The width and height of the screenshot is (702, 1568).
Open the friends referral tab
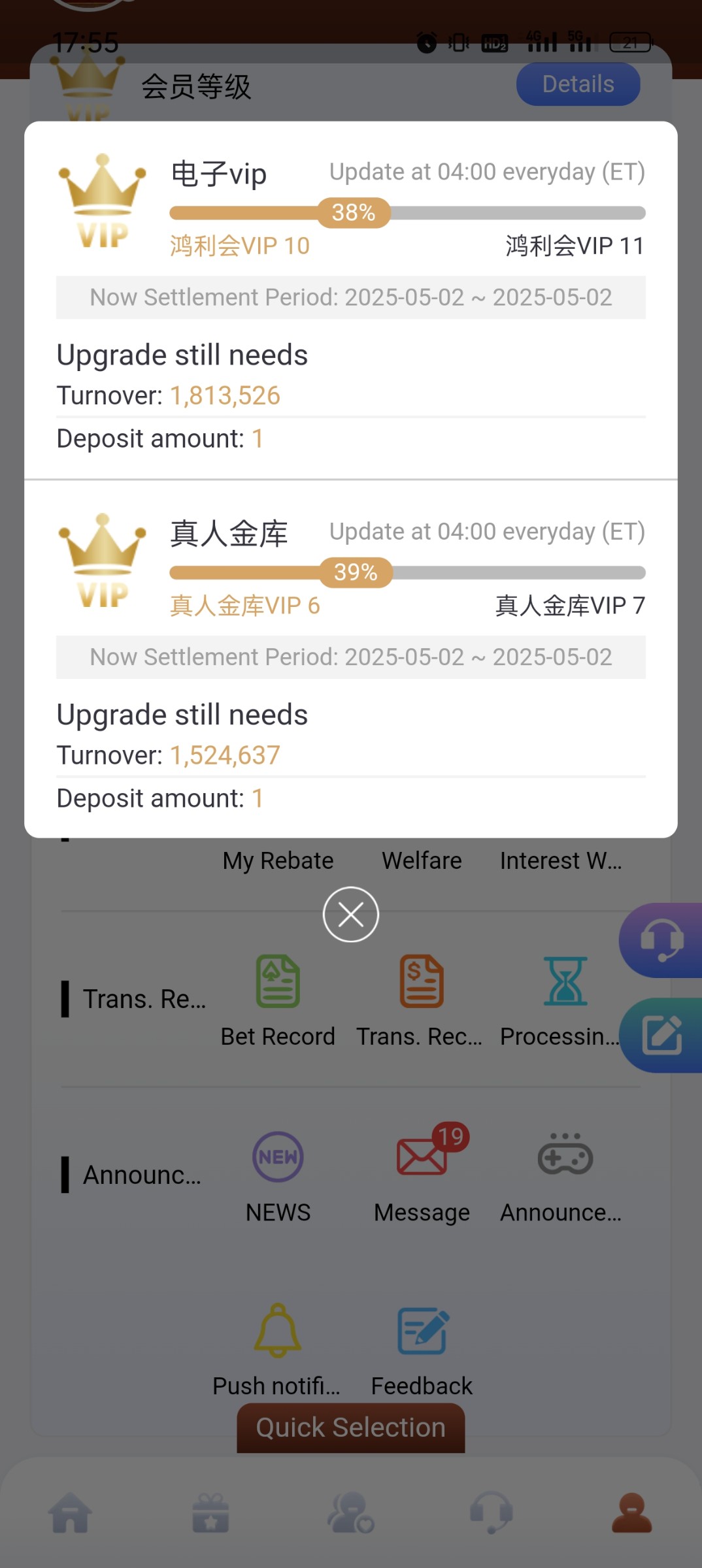351,1512
